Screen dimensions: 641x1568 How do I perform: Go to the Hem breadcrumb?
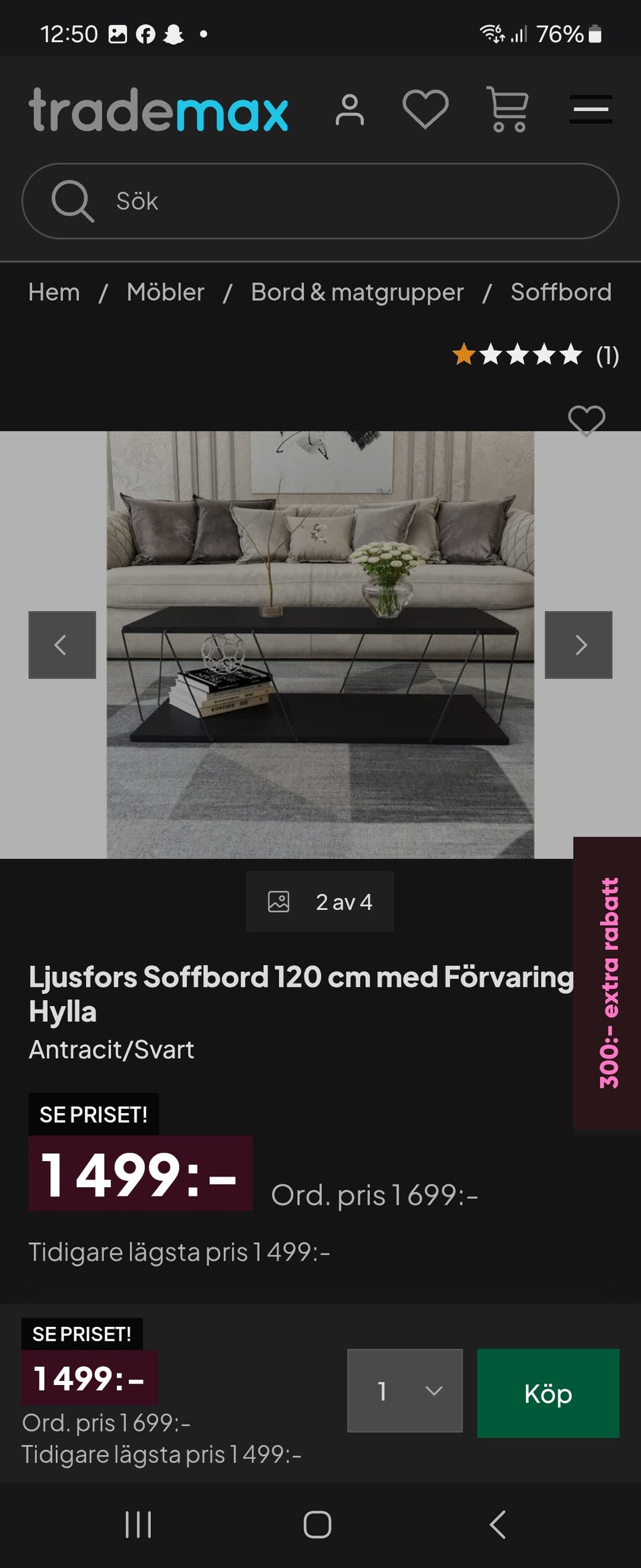[54, 292]
